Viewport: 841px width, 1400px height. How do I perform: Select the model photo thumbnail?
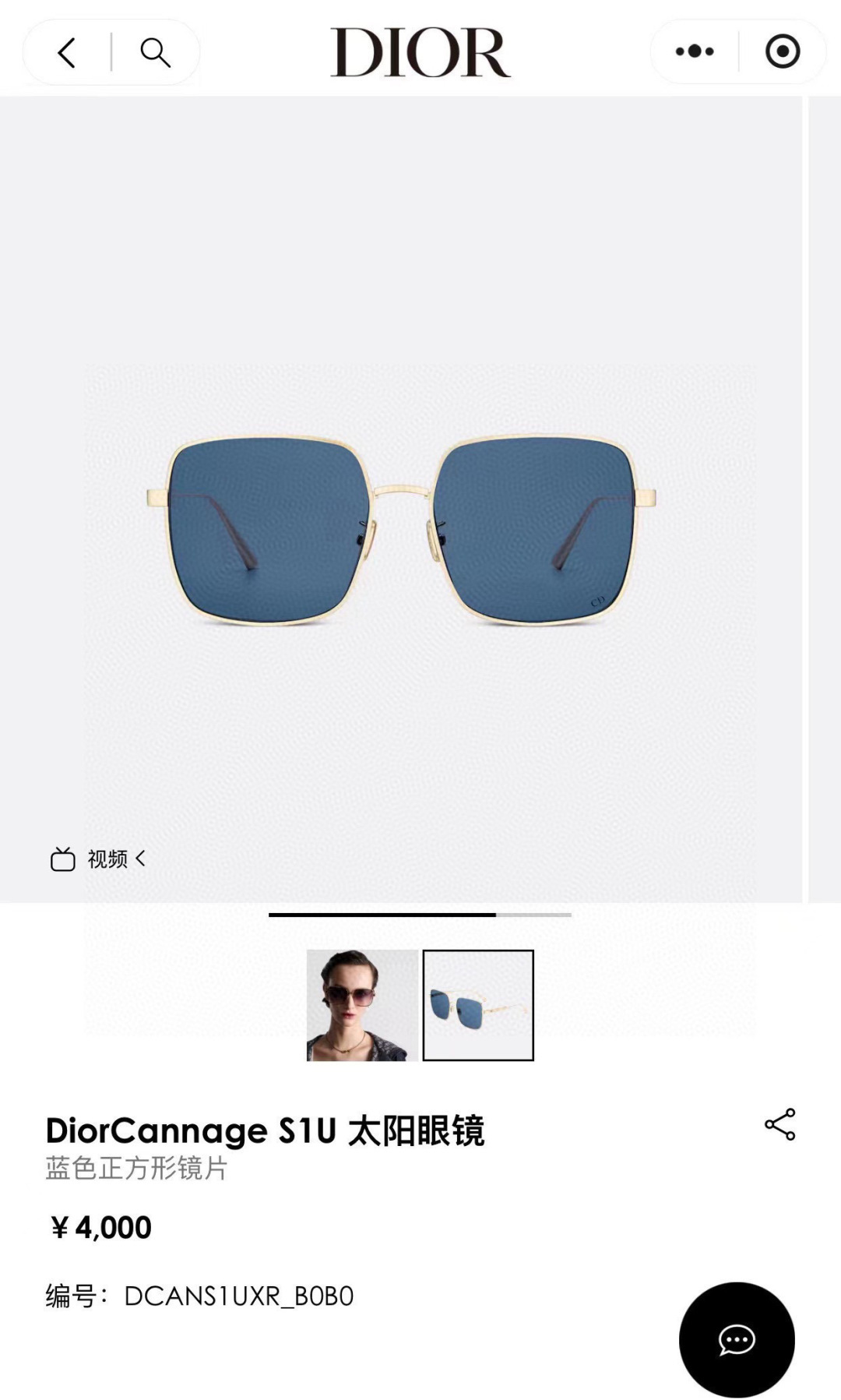pyautogui.click(x=362, y=1005)
